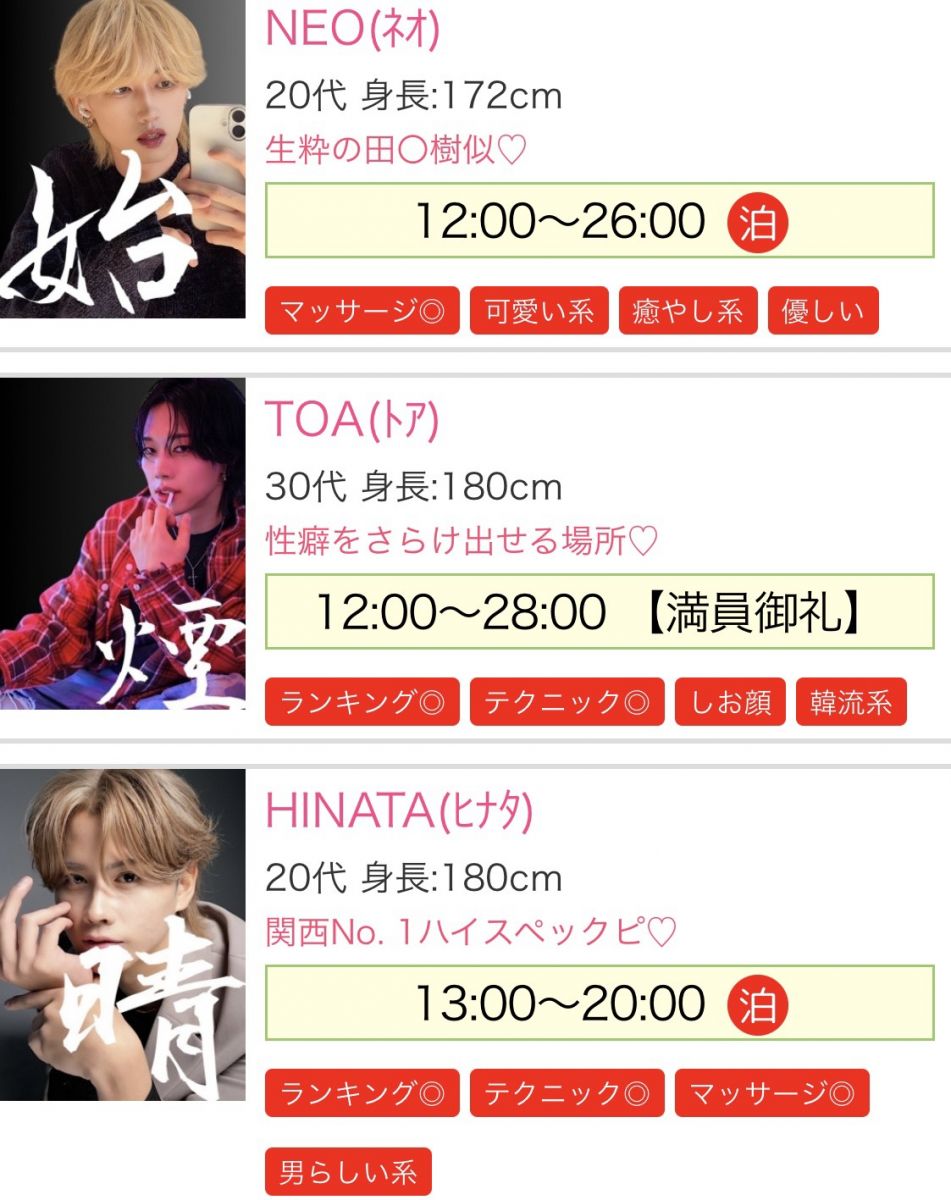Open TOA's profile photo
Screen dimensions: 951x1200
122,543
